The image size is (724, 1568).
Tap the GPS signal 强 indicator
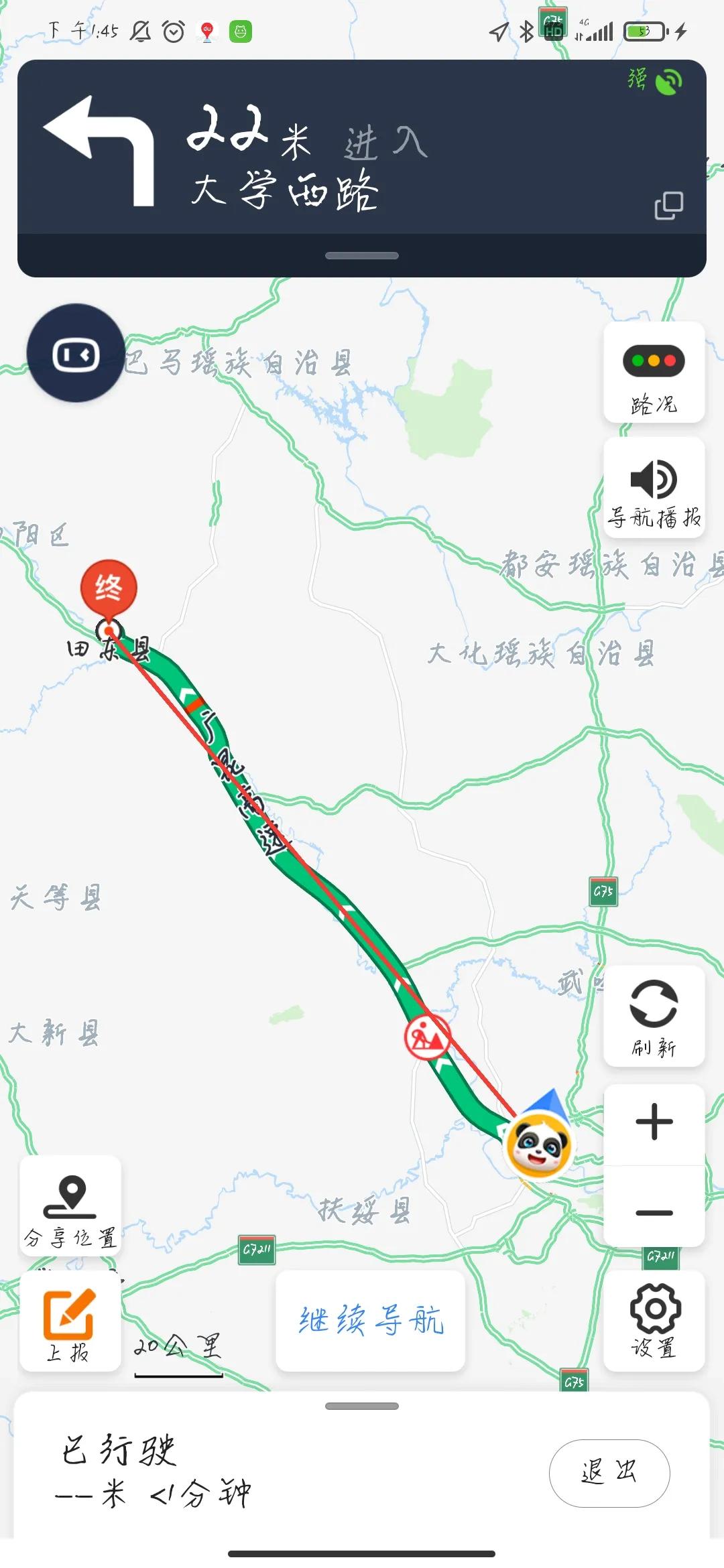[655, 82]
